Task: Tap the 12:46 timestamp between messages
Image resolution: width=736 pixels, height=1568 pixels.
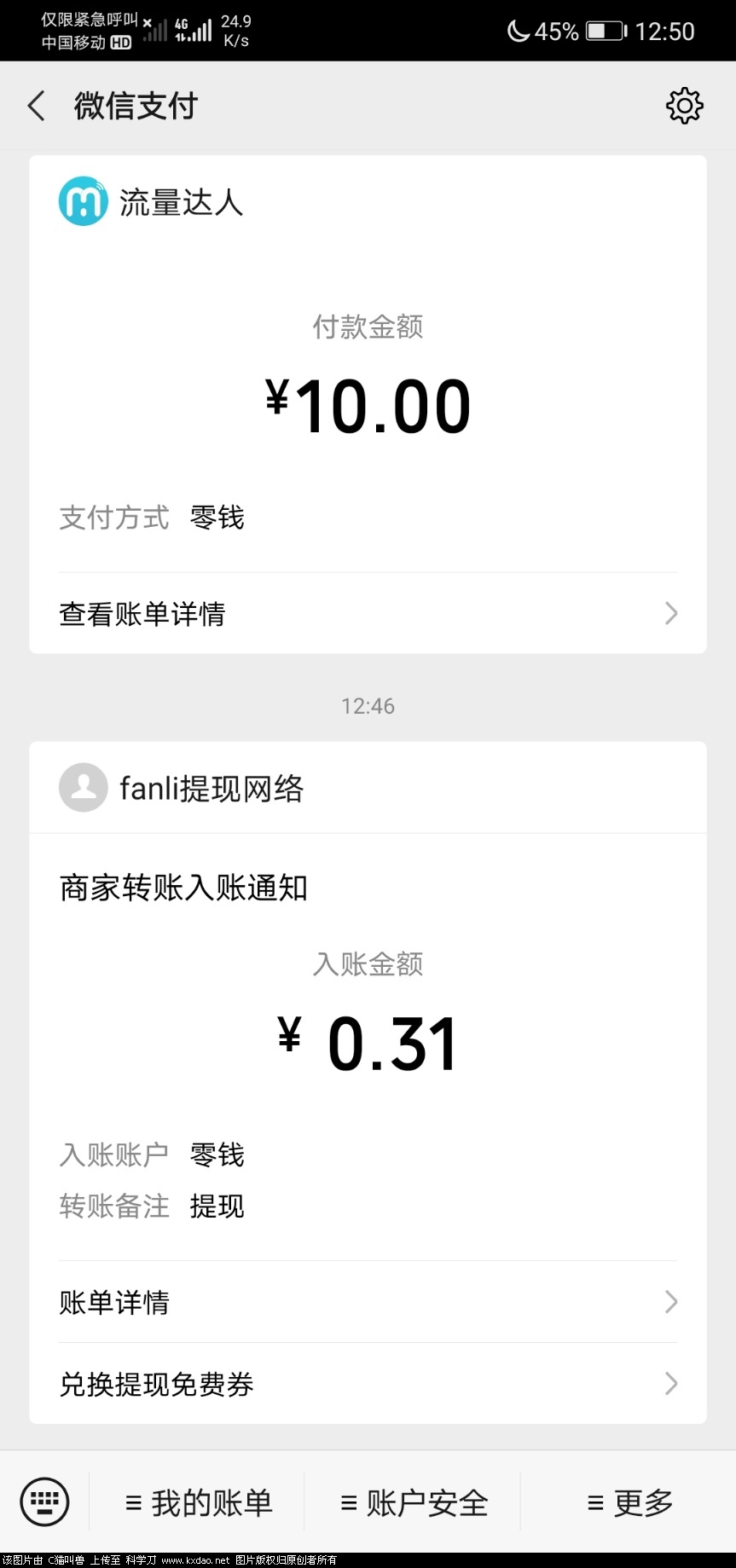Action: pos(368,705)
